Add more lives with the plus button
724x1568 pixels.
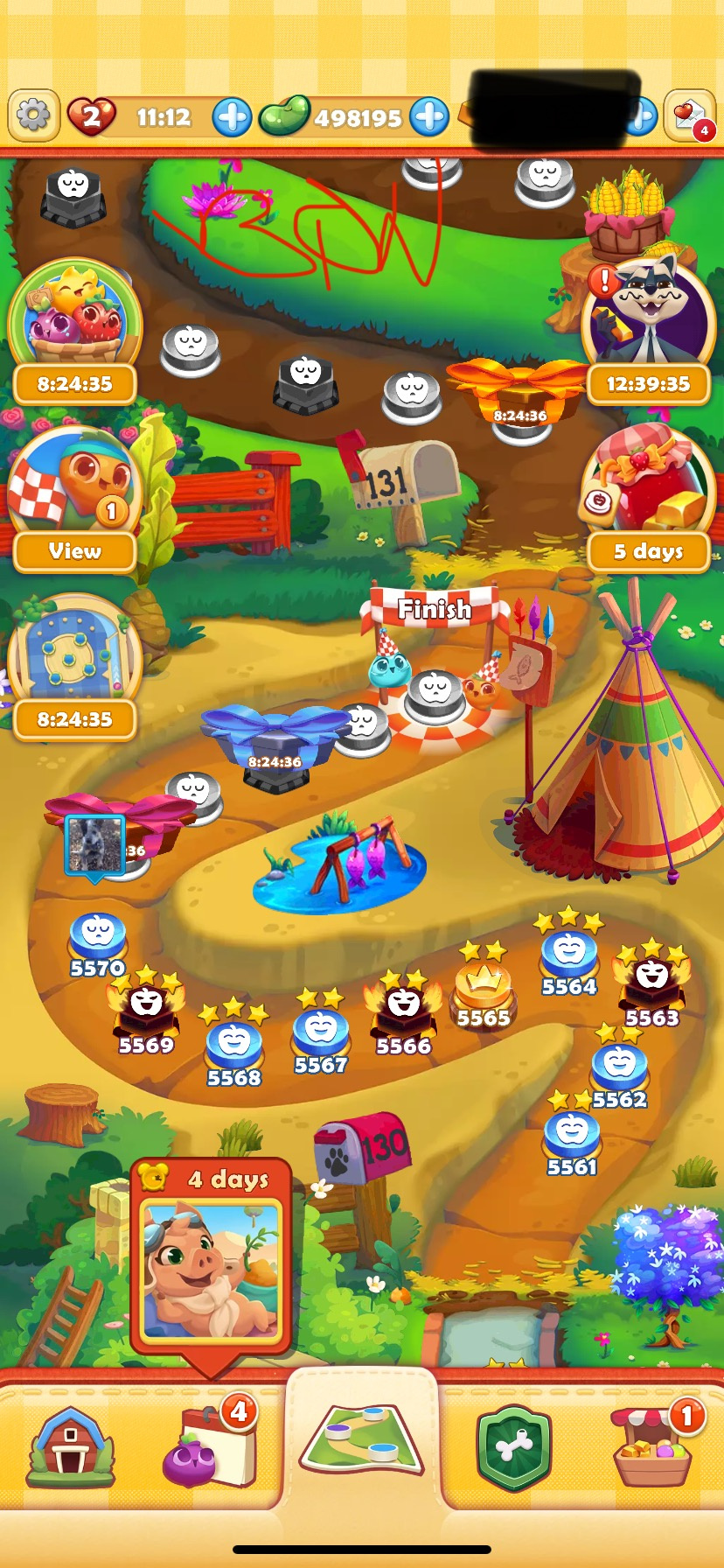(x=232, y=116)
